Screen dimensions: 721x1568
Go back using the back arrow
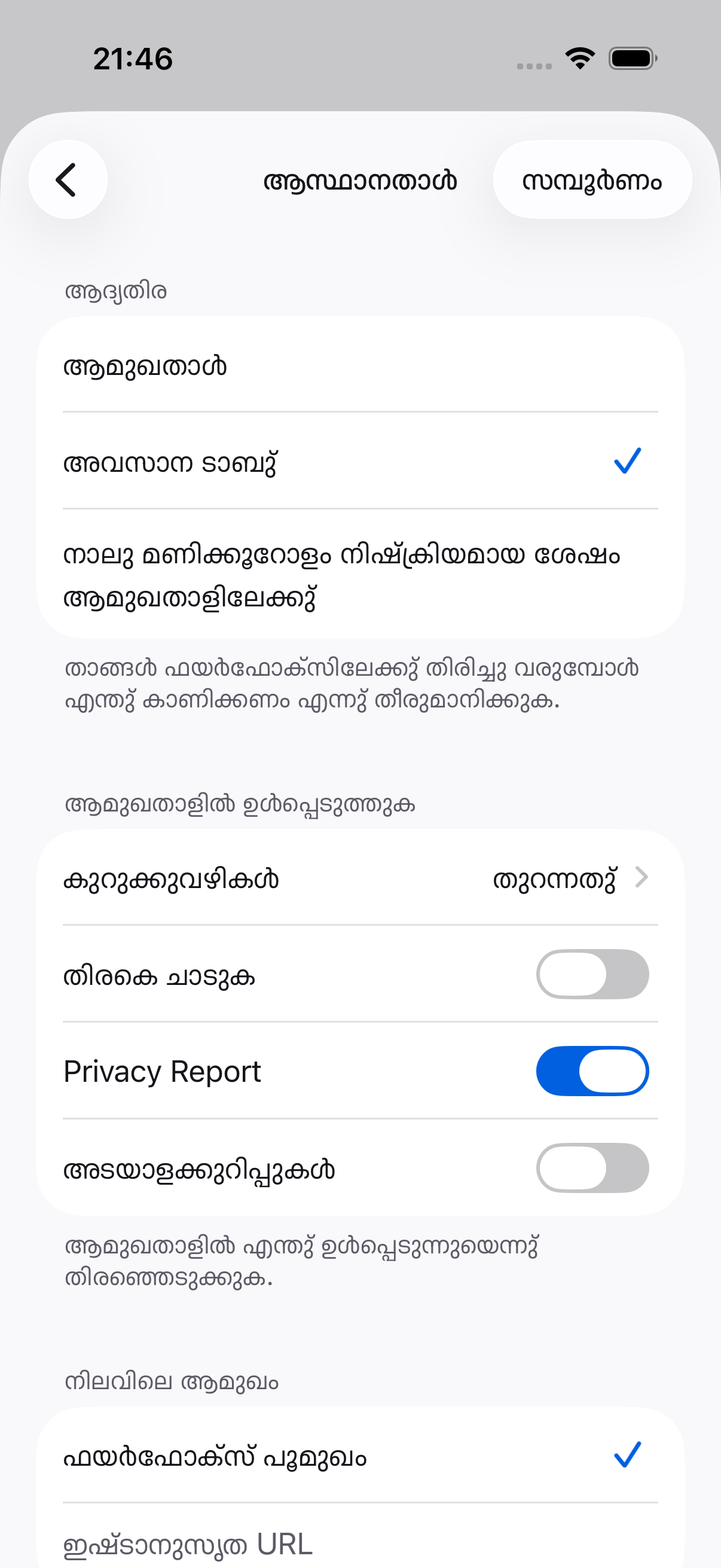pos(68,179)
